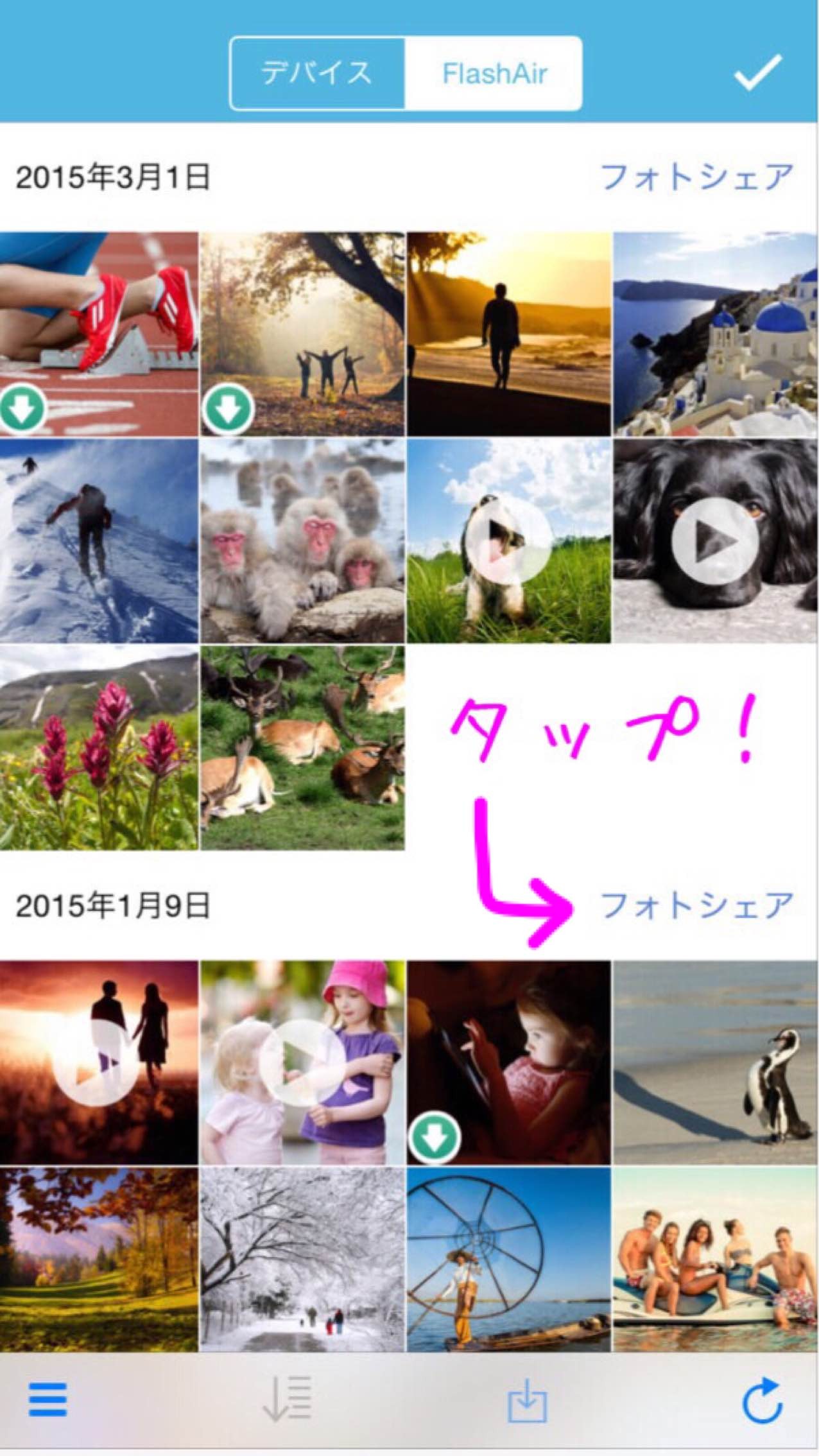
Task: Open the girl with tablet photo
Action: coord(508,1062)
